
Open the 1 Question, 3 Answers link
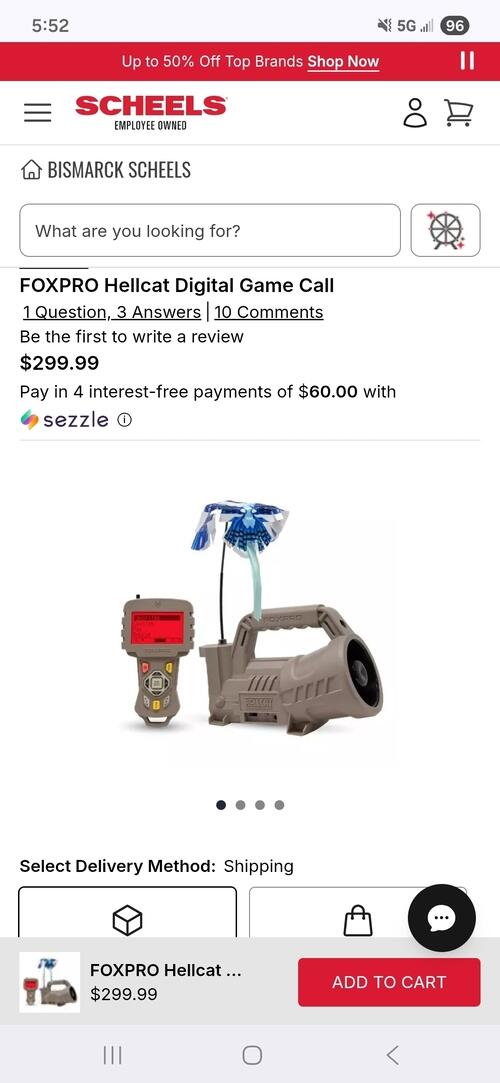point(111,312)
